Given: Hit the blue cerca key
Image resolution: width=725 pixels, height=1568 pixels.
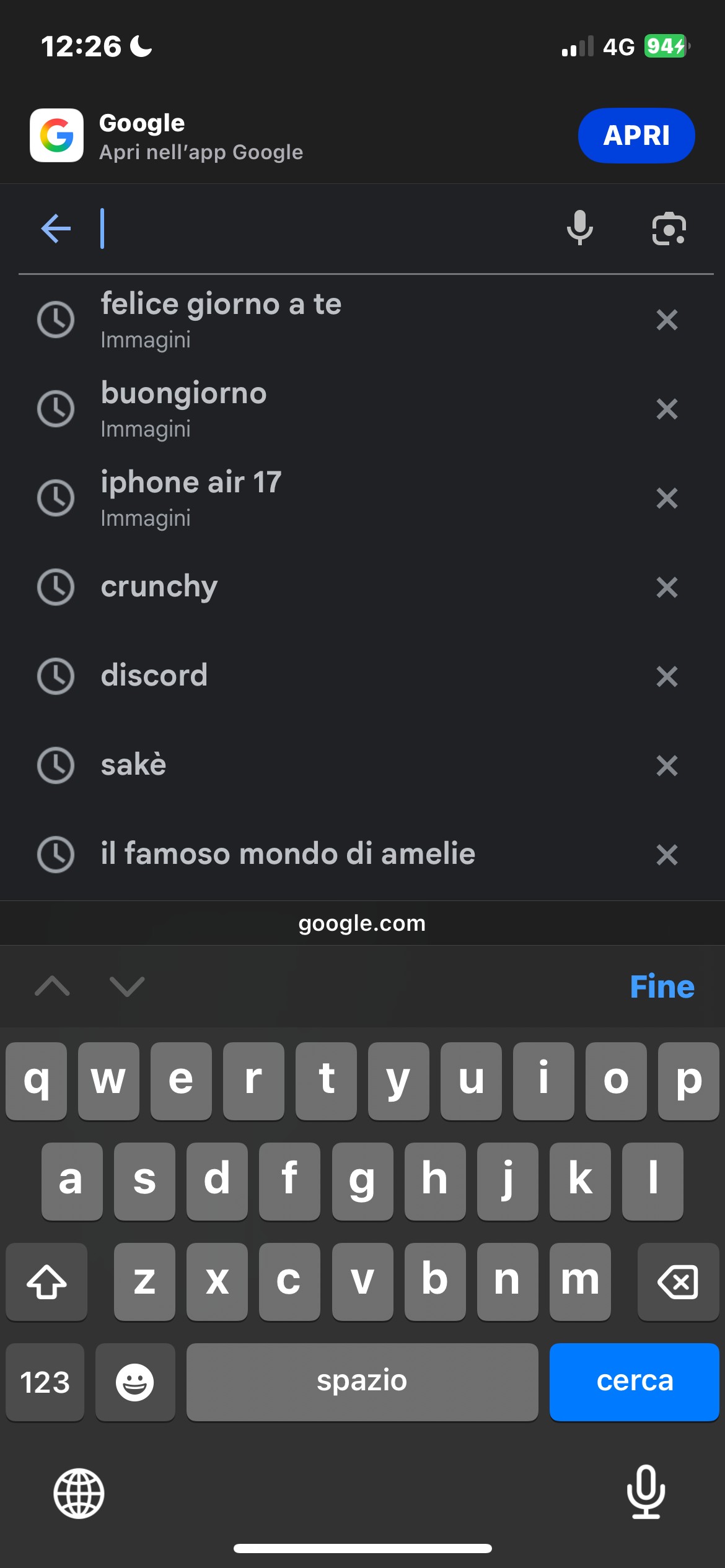Looking at the screenshot, I should point(634,1382).
